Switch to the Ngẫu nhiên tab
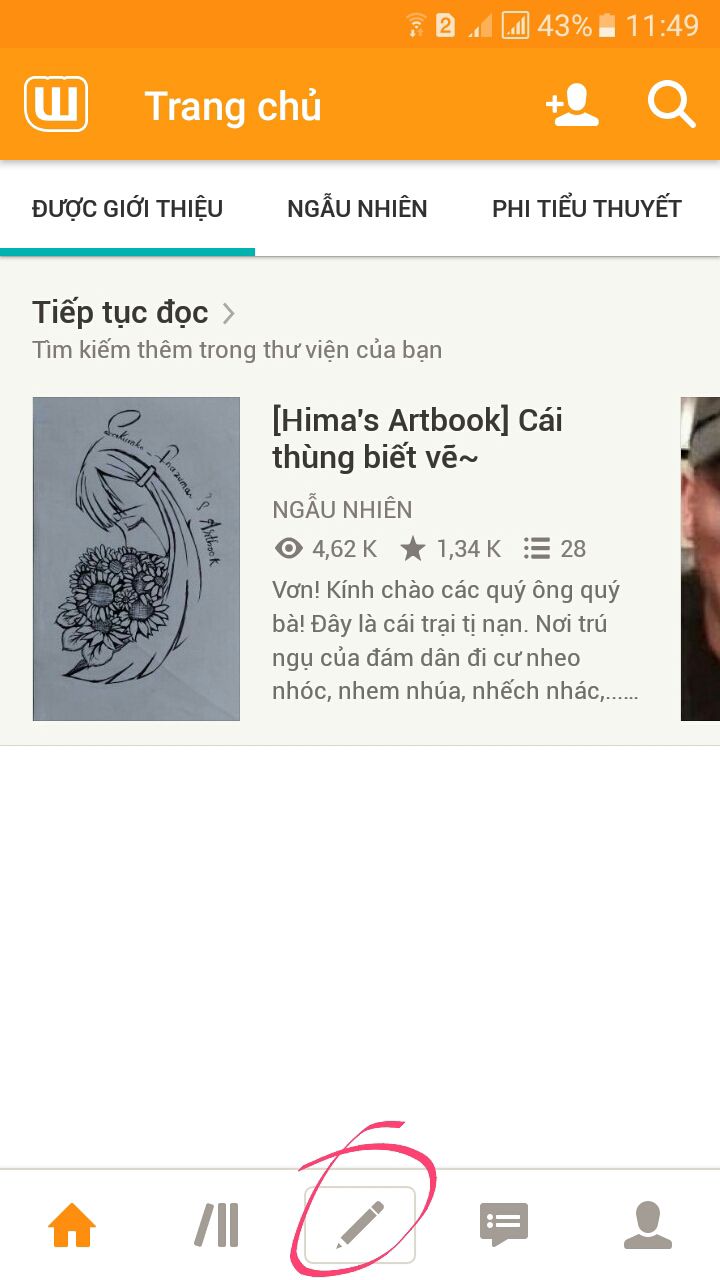This screenshot has width=720, height=1280. click(357, 209)
